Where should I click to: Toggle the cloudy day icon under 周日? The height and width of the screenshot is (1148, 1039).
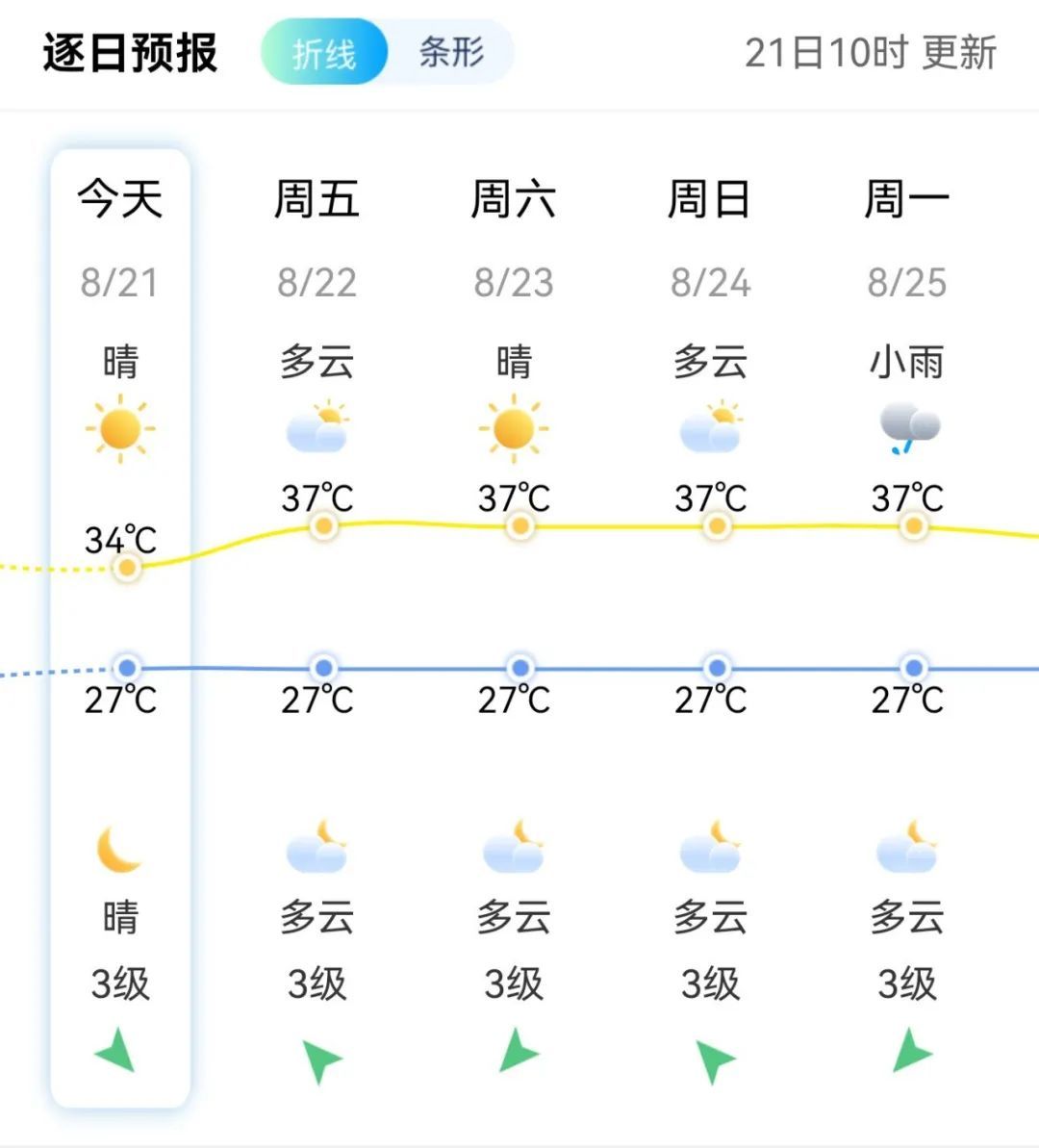(712, 428)
